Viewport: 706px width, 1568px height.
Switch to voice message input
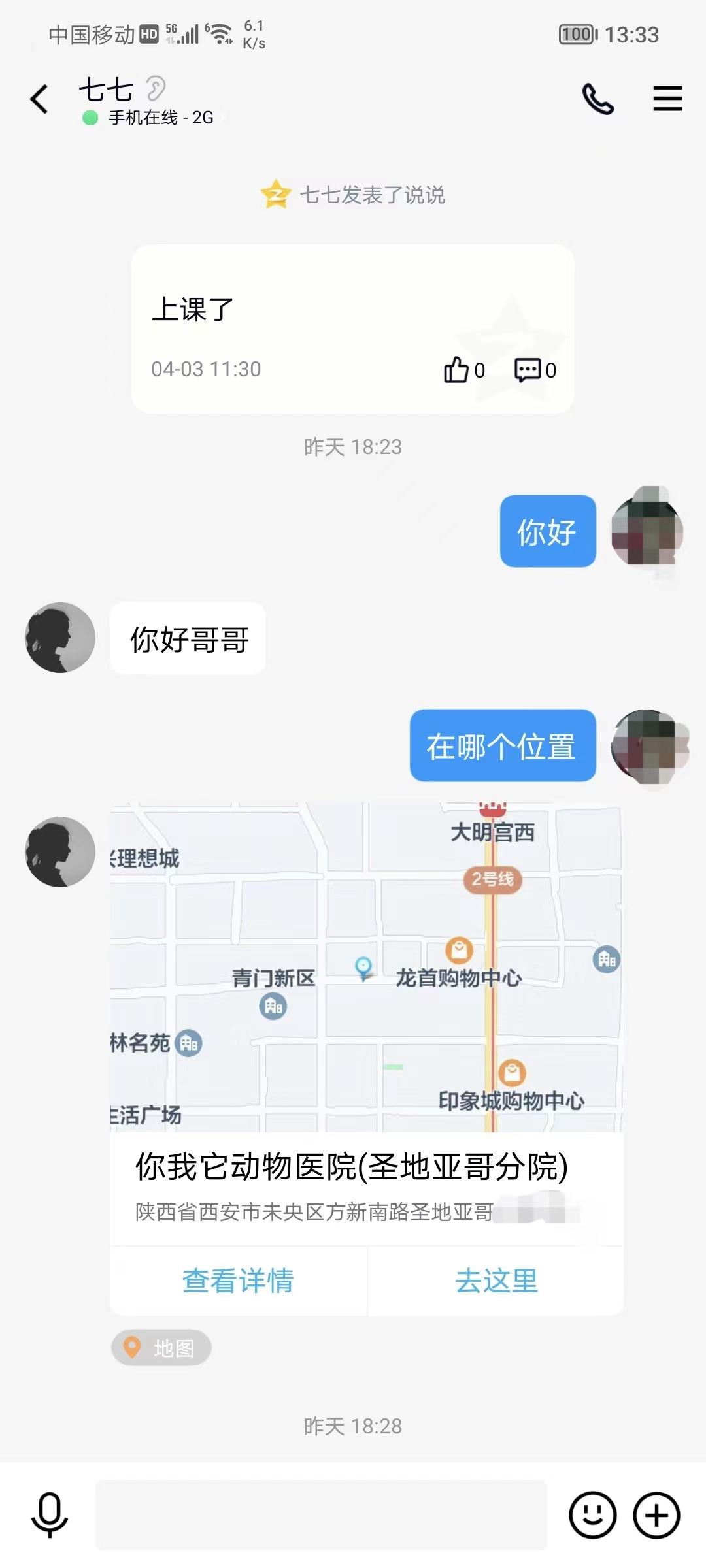click(50, 1514)
